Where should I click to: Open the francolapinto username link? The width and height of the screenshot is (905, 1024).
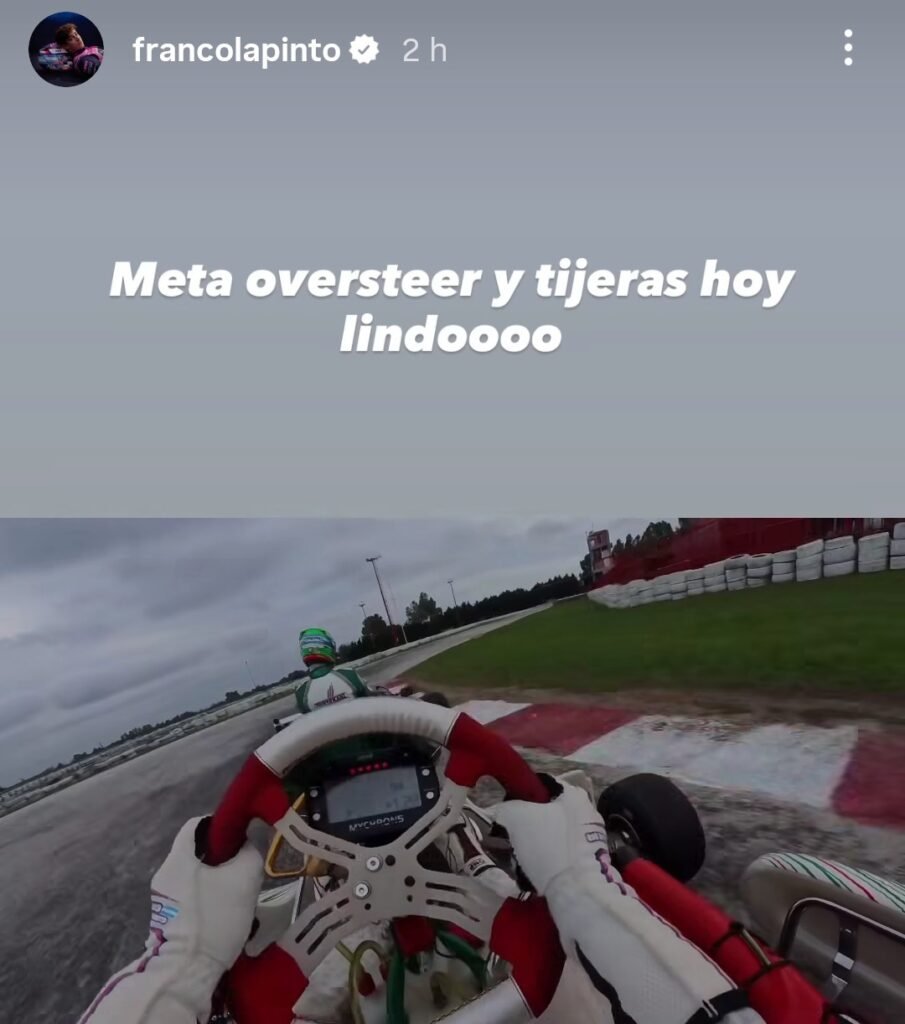[237, 51]
